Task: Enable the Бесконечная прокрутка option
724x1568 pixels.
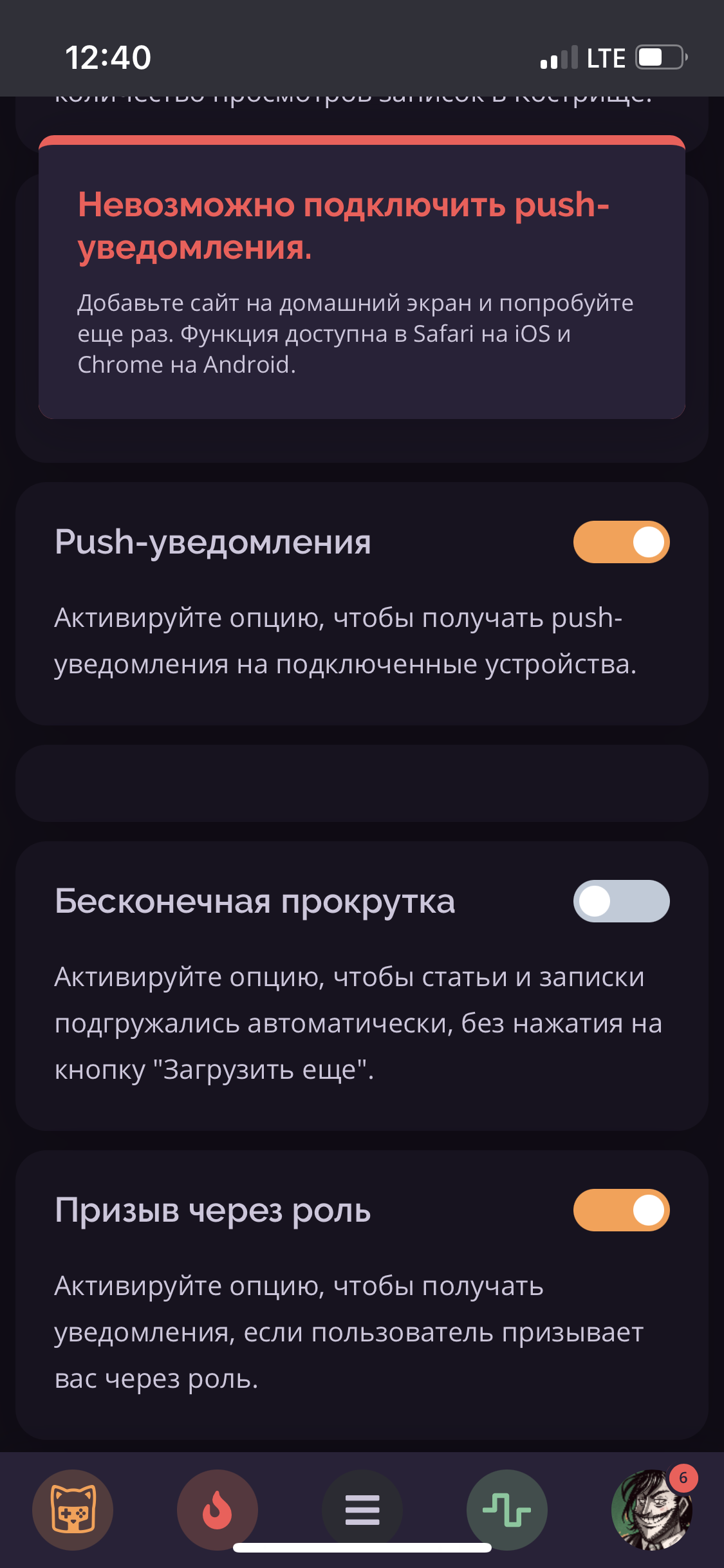Action: (x=621, y=901)
